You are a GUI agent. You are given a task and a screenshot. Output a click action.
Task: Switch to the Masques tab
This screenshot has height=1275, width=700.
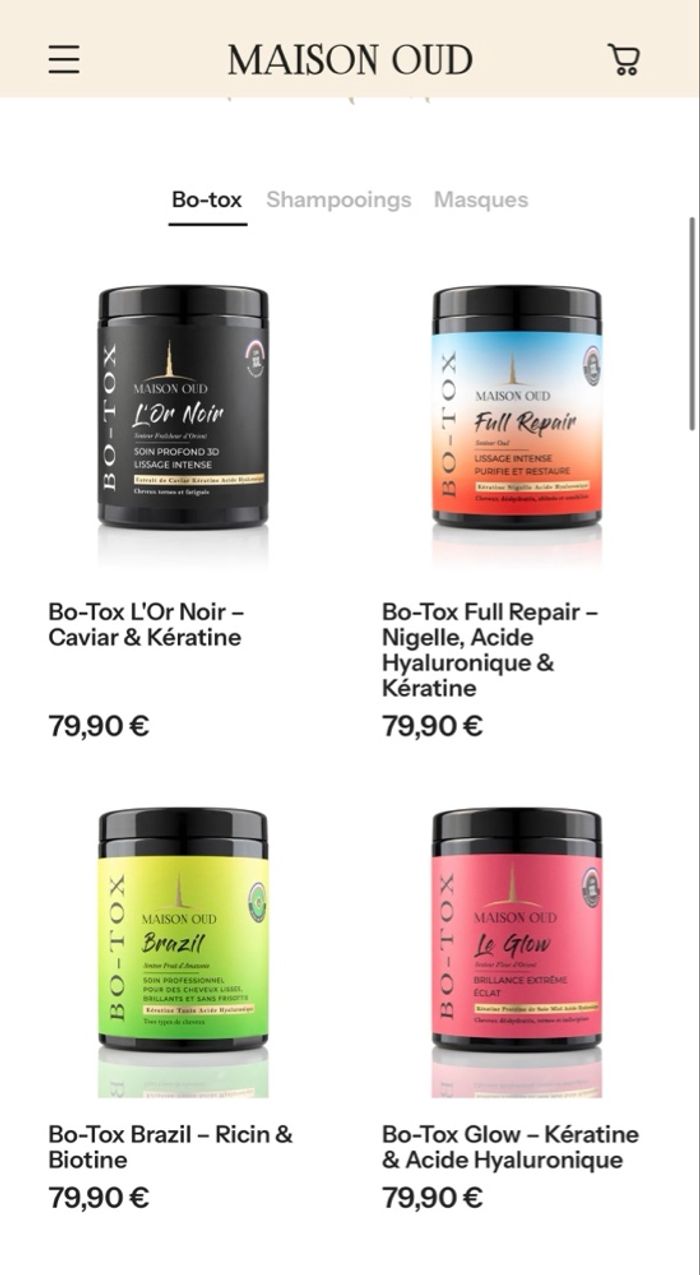481,200
